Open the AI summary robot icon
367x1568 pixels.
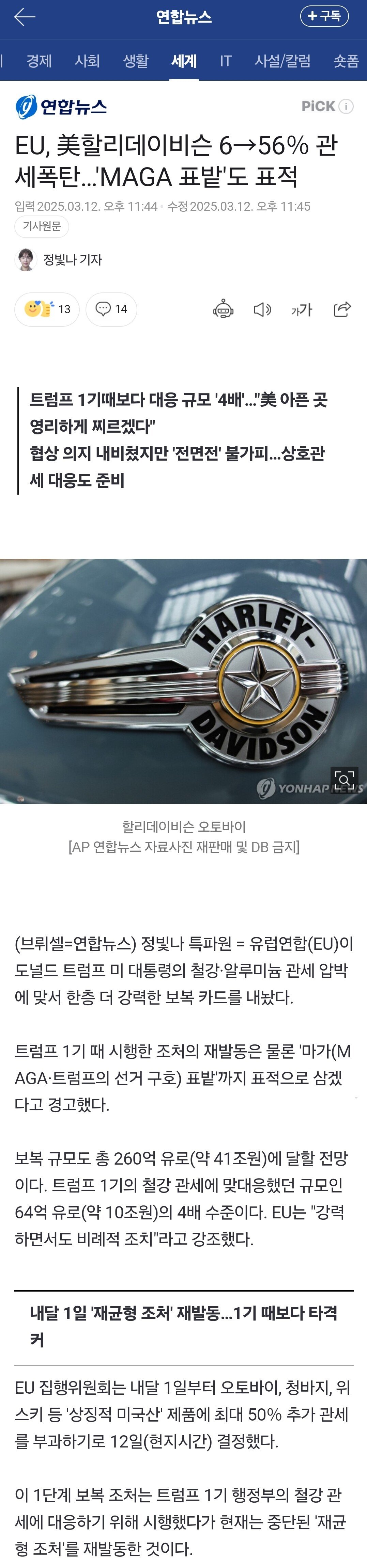click(223, 309)
